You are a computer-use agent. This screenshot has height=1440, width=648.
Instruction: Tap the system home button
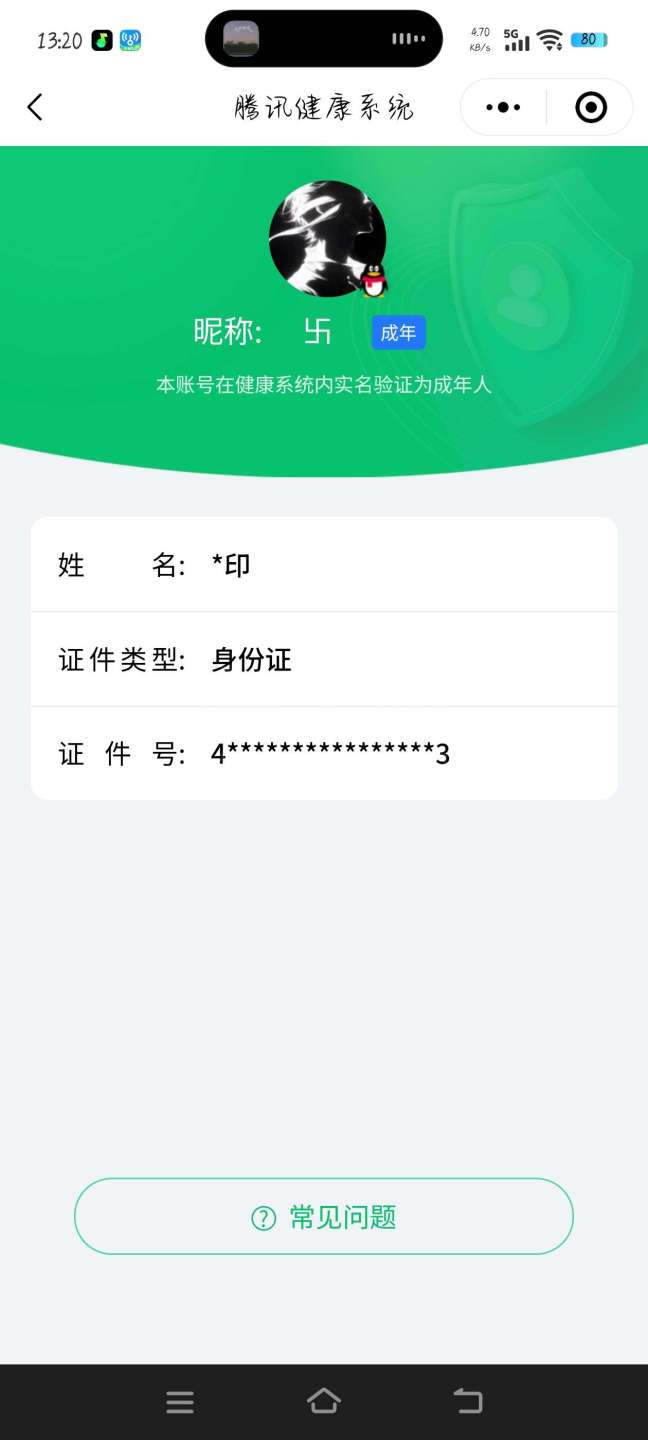(x=324, y=1402)
